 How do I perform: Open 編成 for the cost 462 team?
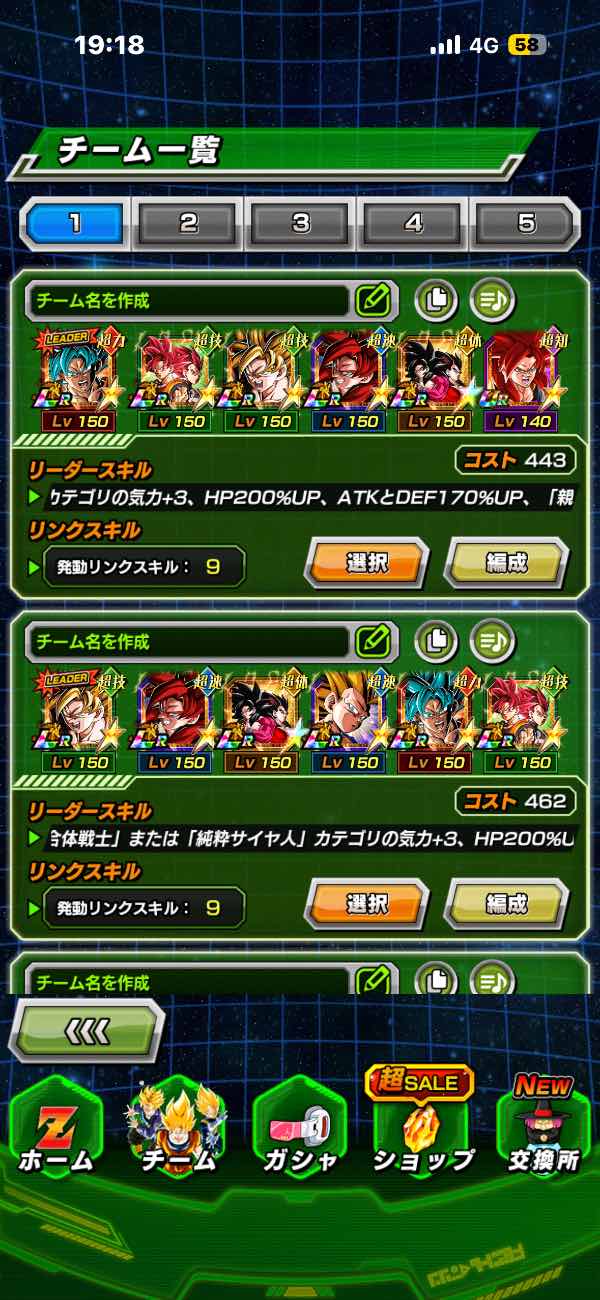pyautogui.click(x=506, y=906)
